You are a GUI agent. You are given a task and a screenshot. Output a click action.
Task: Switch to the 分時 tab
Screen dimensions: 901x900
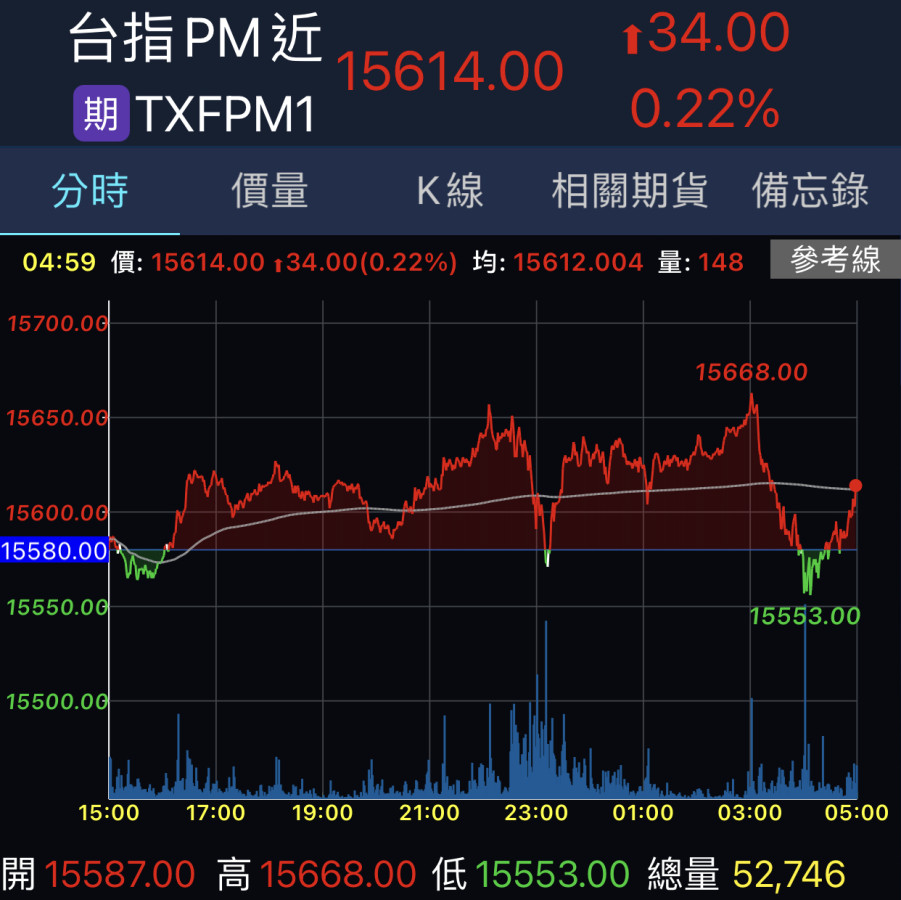coord(90,190)
